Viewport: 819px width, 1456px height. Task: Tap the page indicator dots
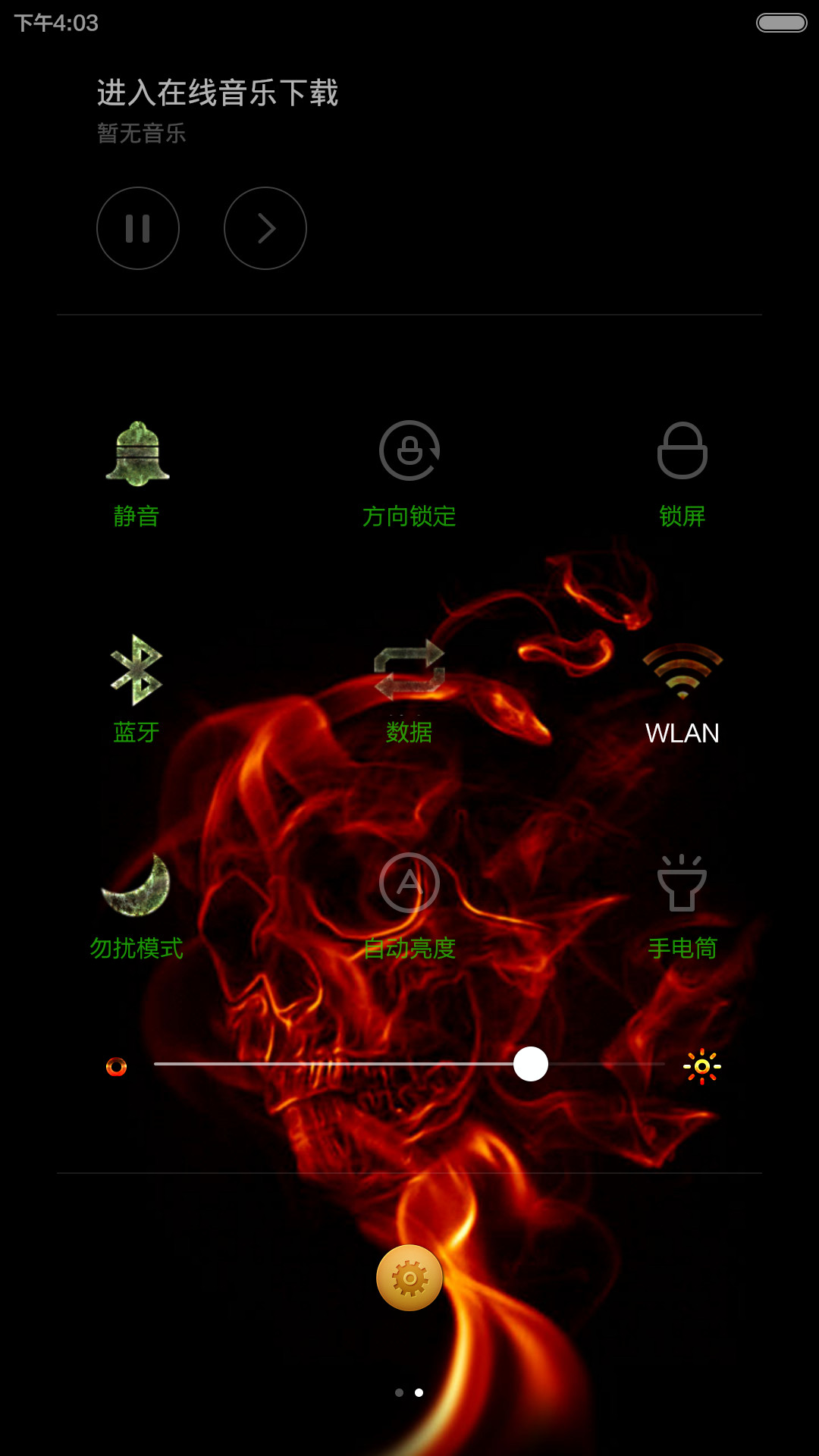coord(409,1392)
